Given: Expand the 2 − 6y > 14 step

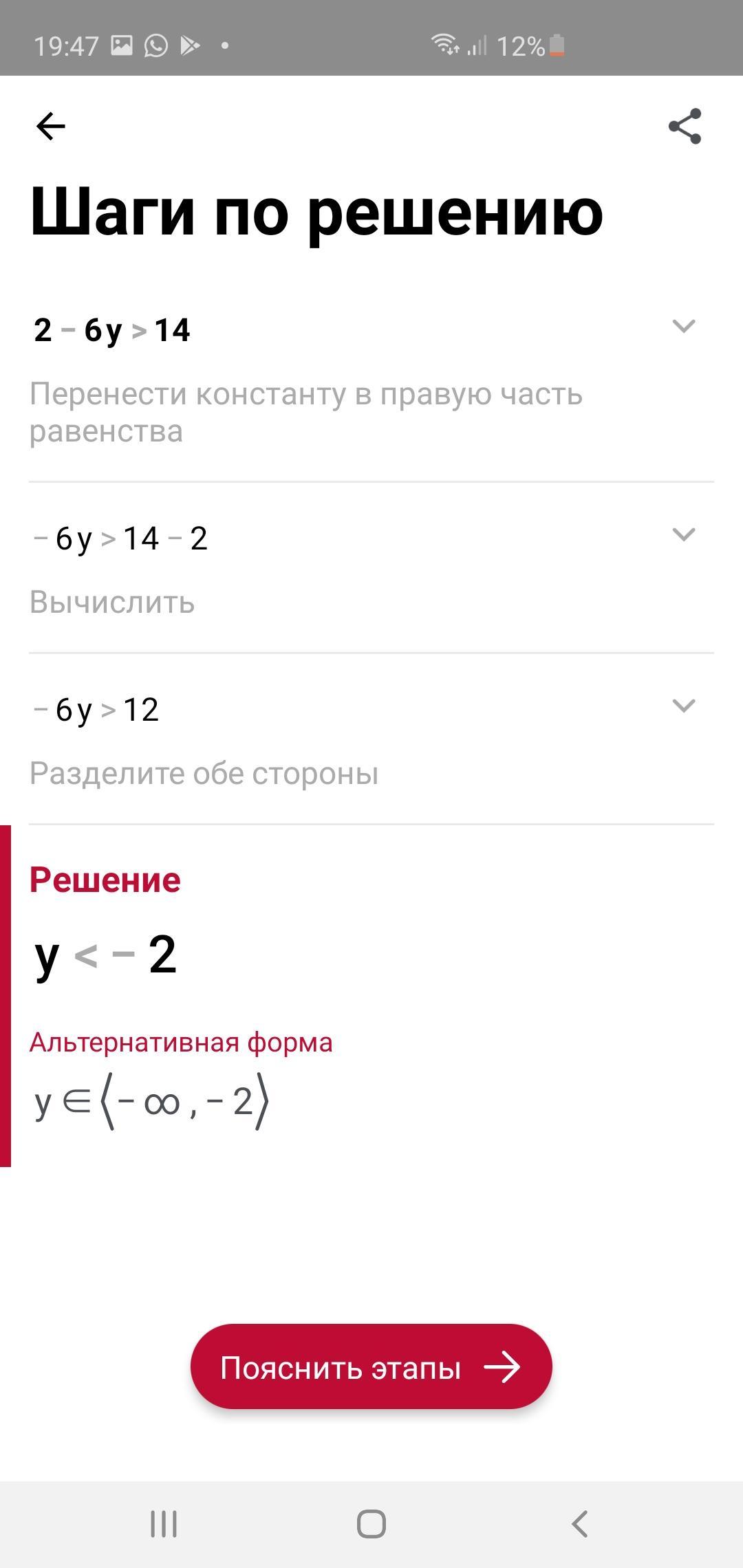Looking at the screenshot, I should pos(683,326).
